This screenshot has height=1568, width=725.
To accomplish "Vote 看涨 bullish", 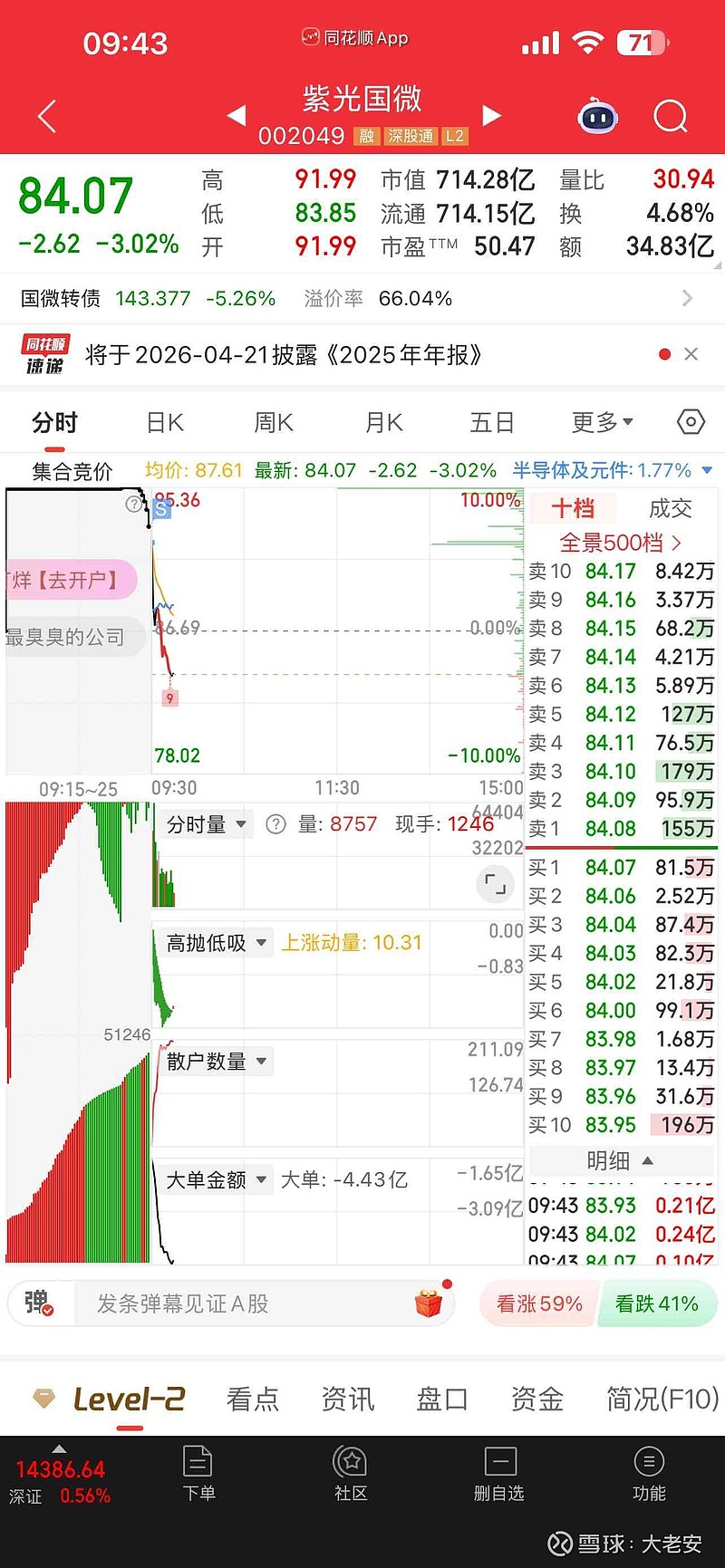I will coord(539,1303).
